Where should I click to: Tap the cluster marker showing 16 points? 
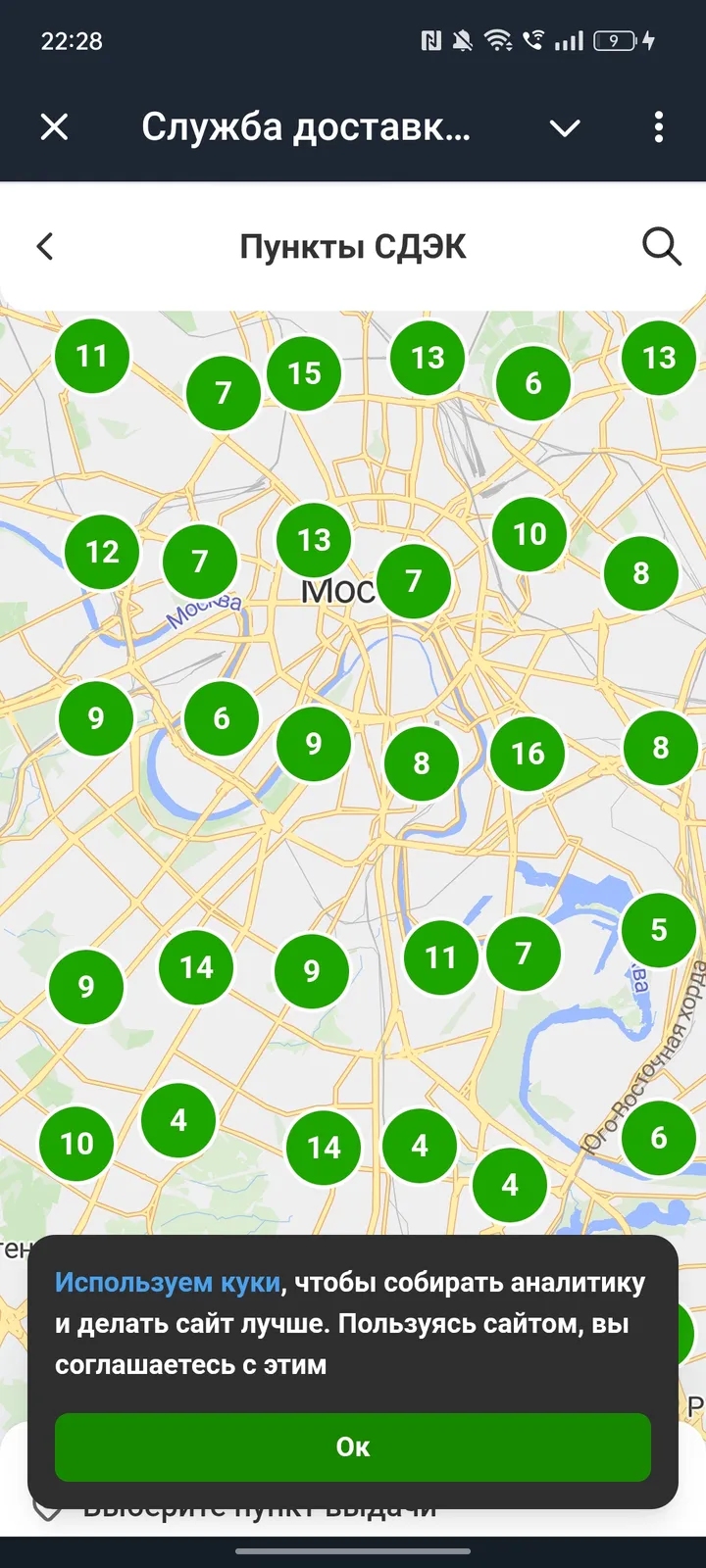coord(528,755)
